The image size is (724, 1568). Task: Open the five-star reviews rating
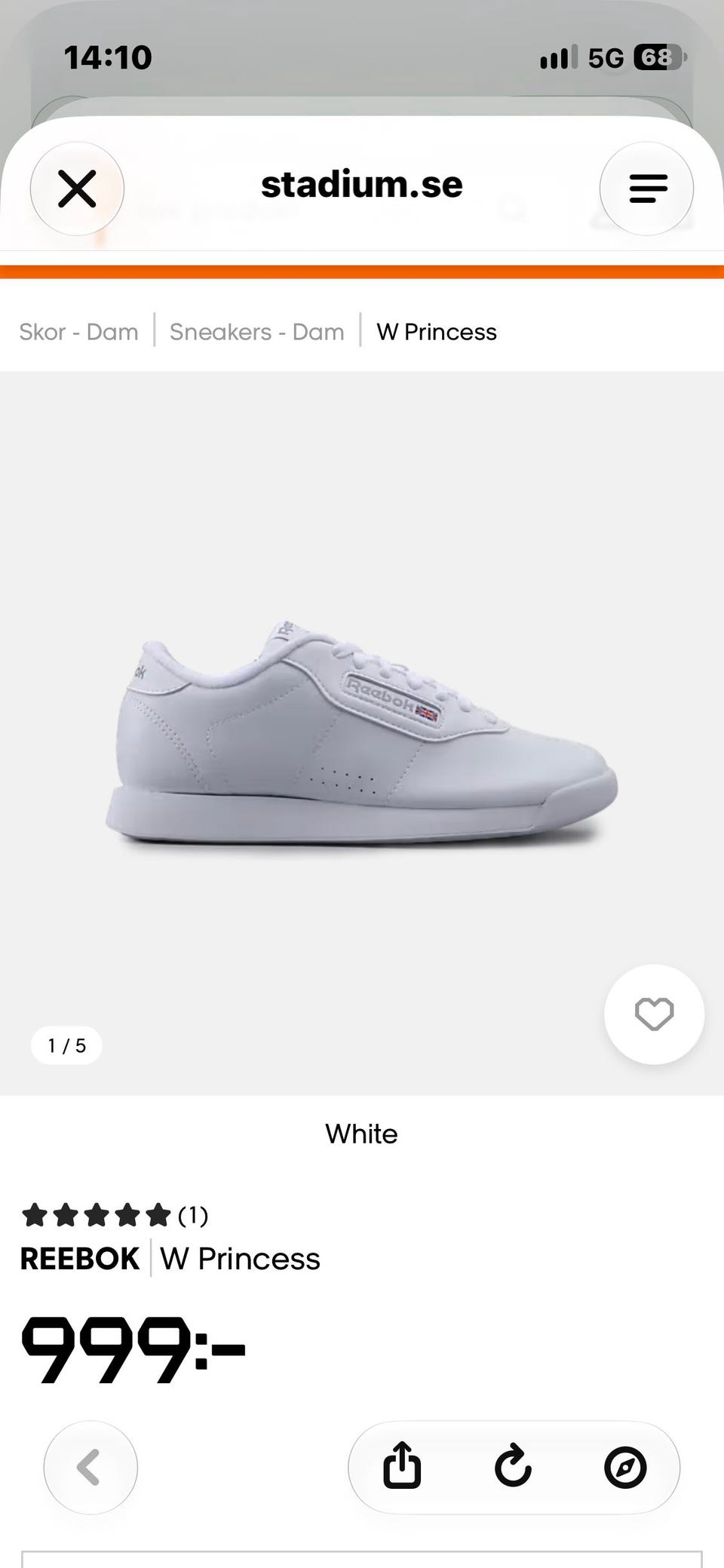(x=115, y=1215)
